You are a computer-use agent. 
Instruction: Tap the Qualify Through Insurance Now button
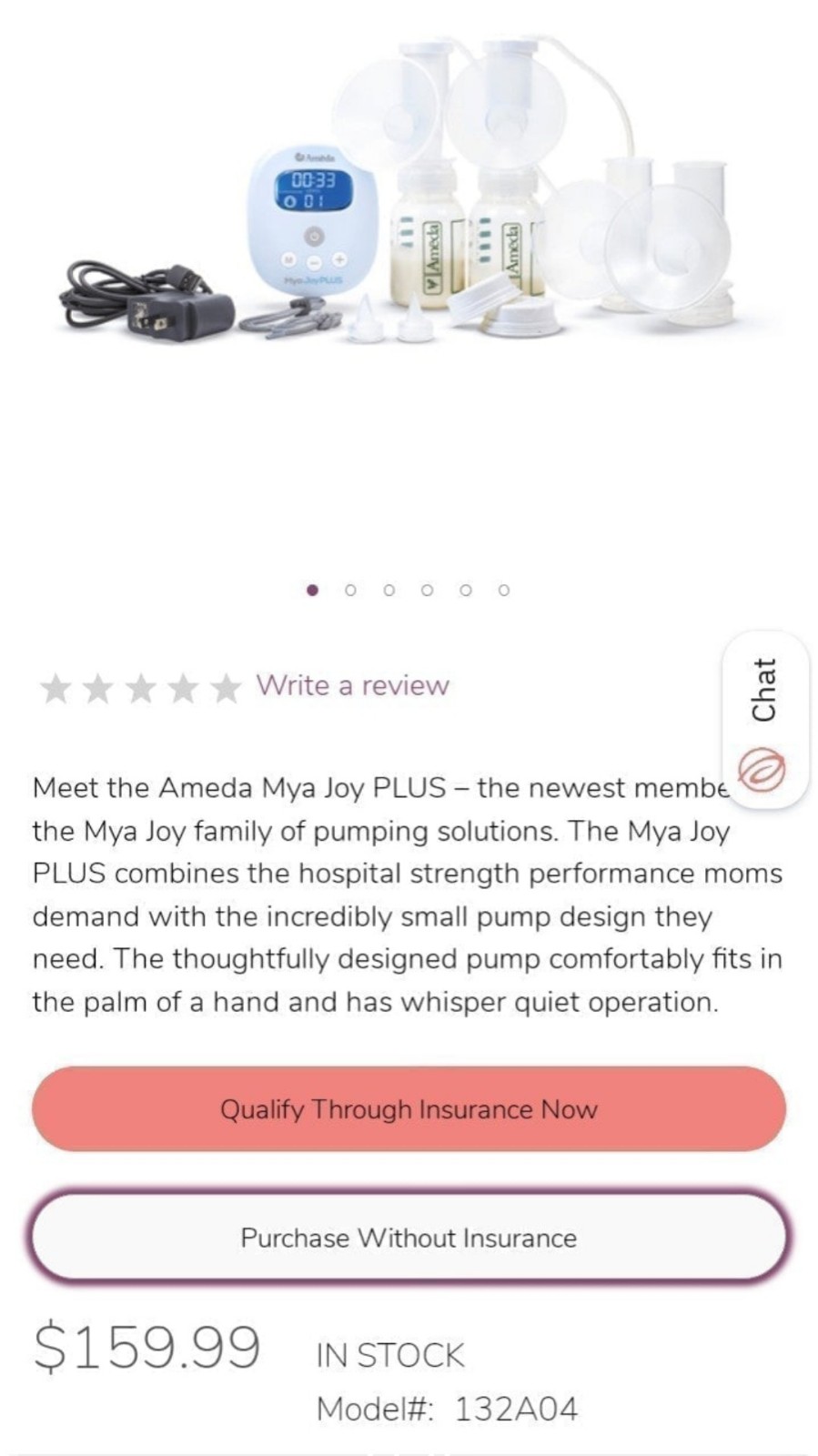(409, 1109)
